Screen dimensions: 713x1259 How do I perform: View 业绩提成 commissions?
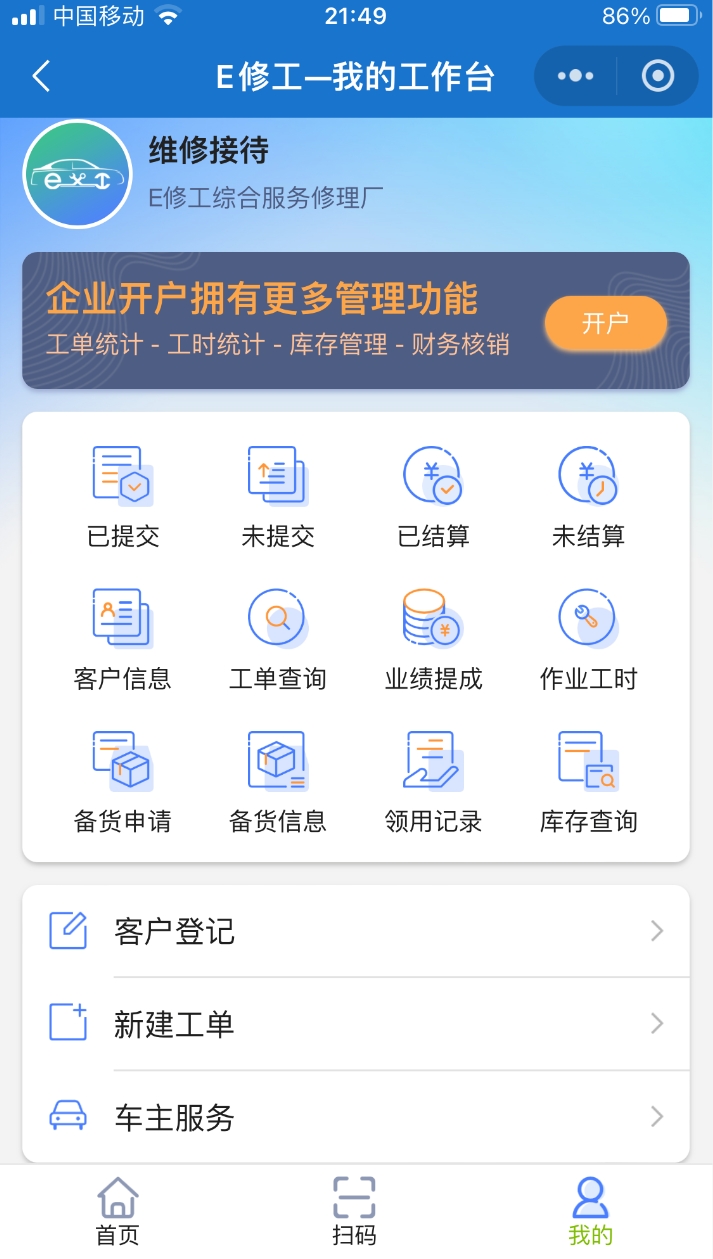[x=433, y=638]
